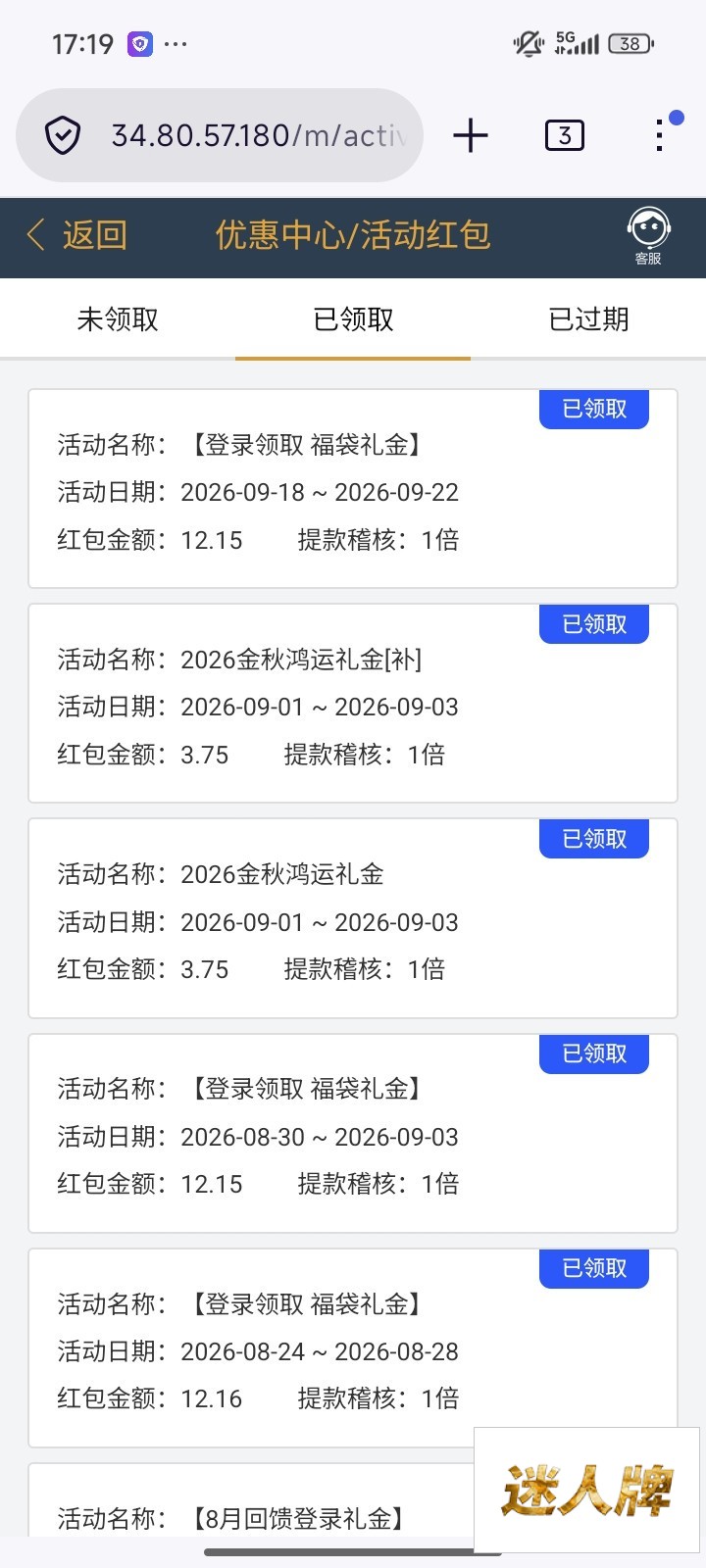Open the 客服 customer service icon
The width and height of the screenshot is (706, 1568).
648,236
